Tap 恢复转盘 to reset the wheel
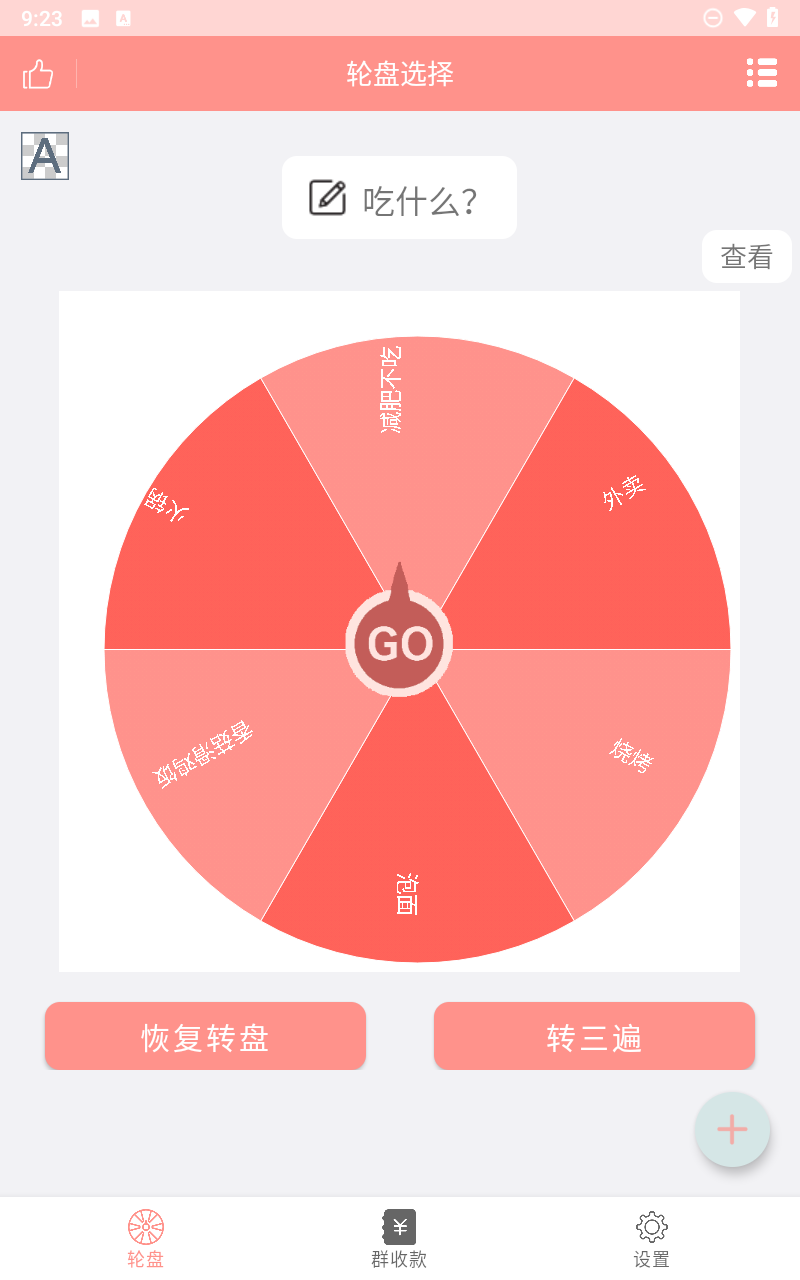 (205, 1037)
